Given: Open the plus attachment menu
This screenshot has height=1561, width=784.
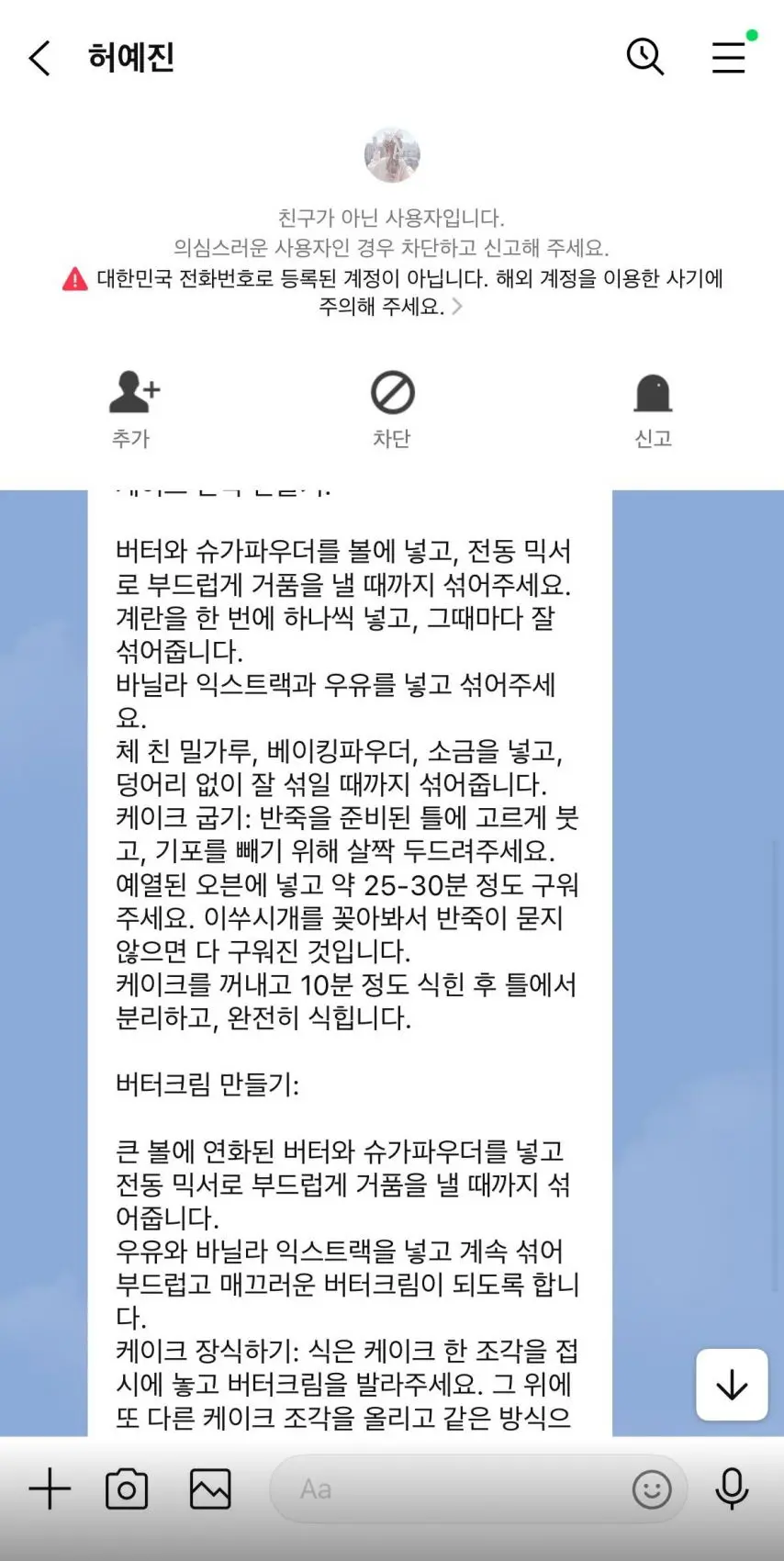Looking at the screenshot, I should (x=50, y=1488).
